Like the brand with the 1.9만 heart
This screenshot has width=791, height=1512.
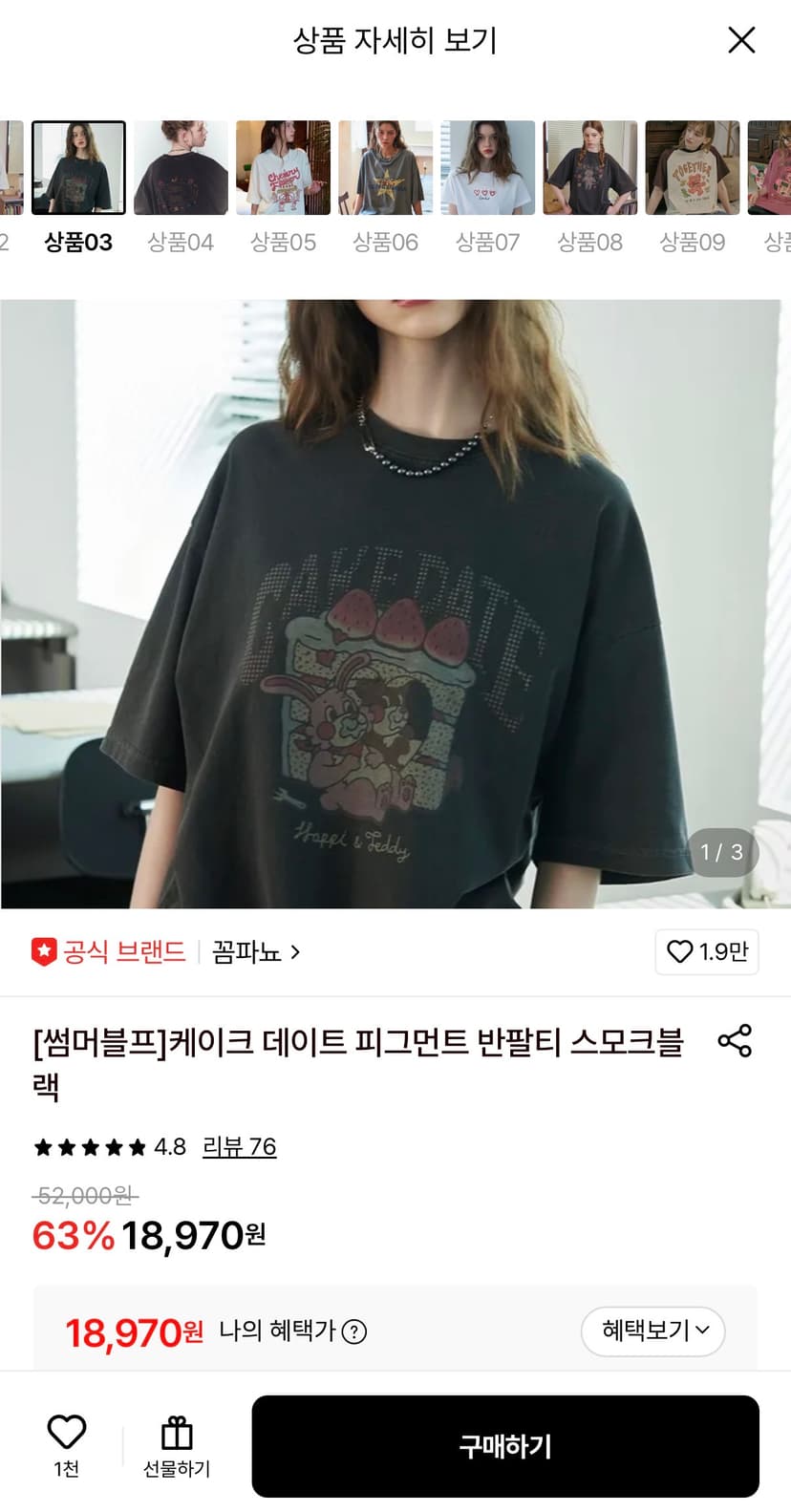[x=707, y=952]
